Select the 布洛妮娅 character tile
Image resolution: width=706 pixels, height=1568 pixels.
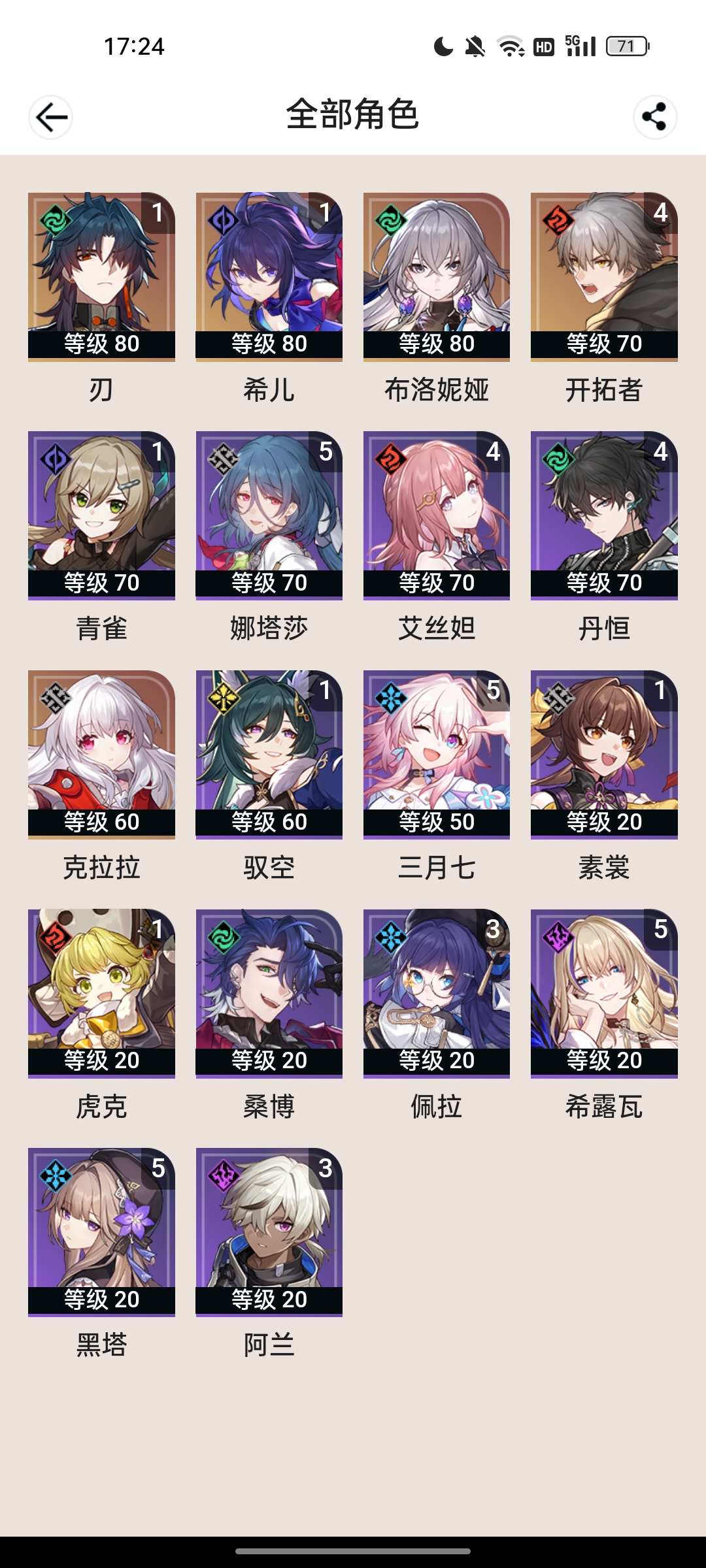pyautogui.click(x=436, y=276)
